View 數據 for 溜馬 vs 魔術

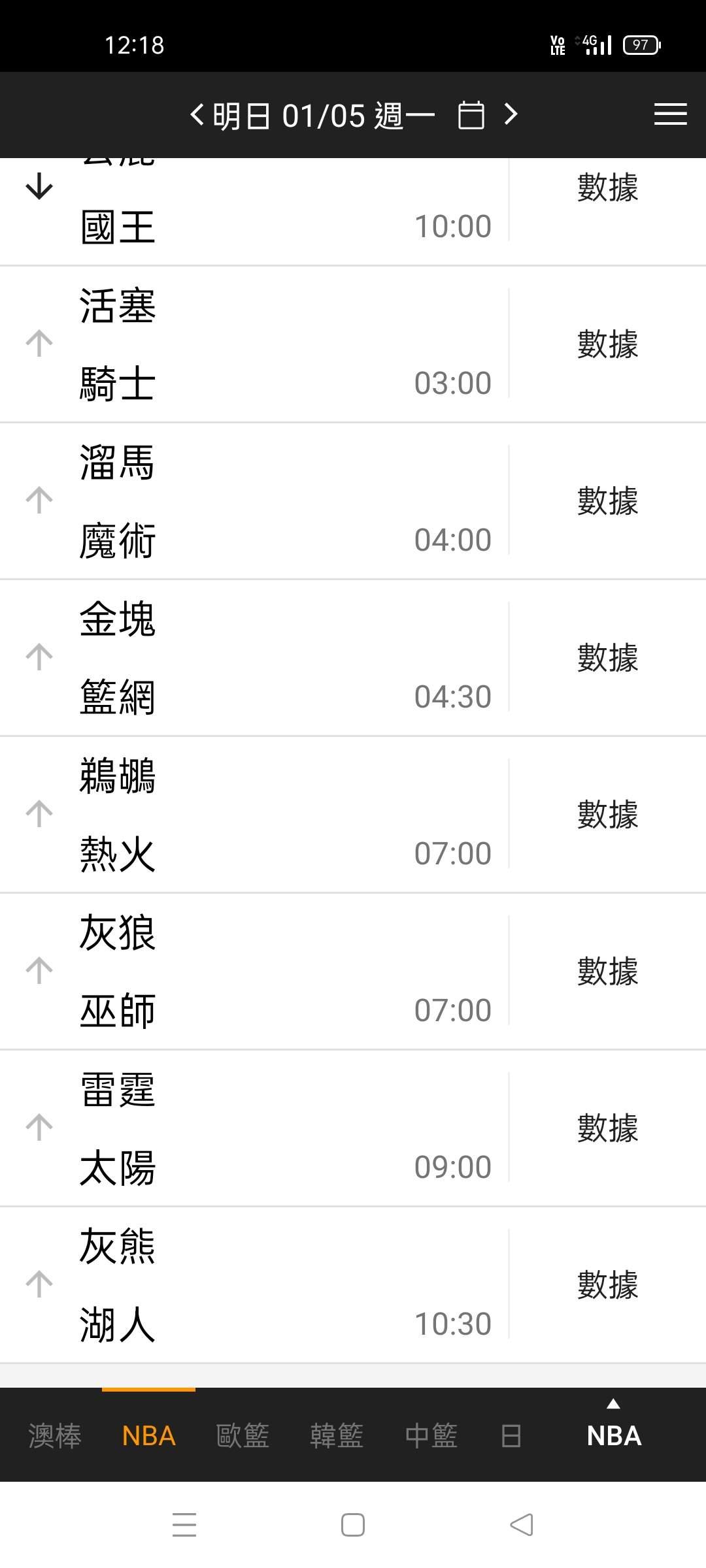[x=607, y=501]
